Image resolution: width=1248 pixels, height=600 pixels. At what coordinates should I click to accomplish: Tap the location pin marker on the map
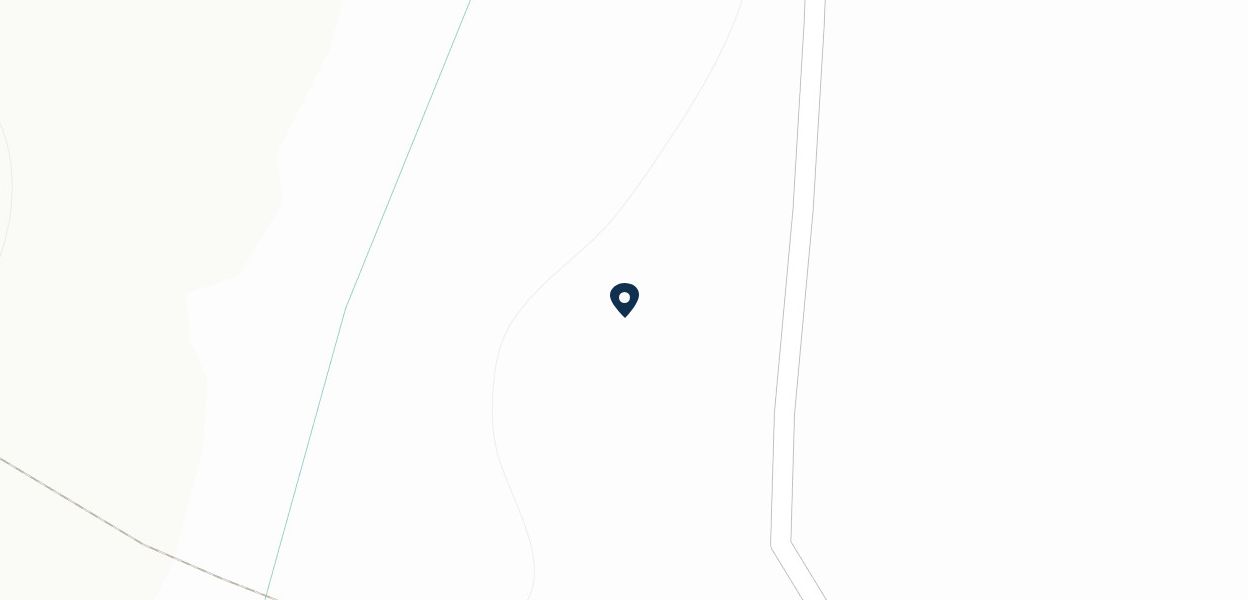624,299
